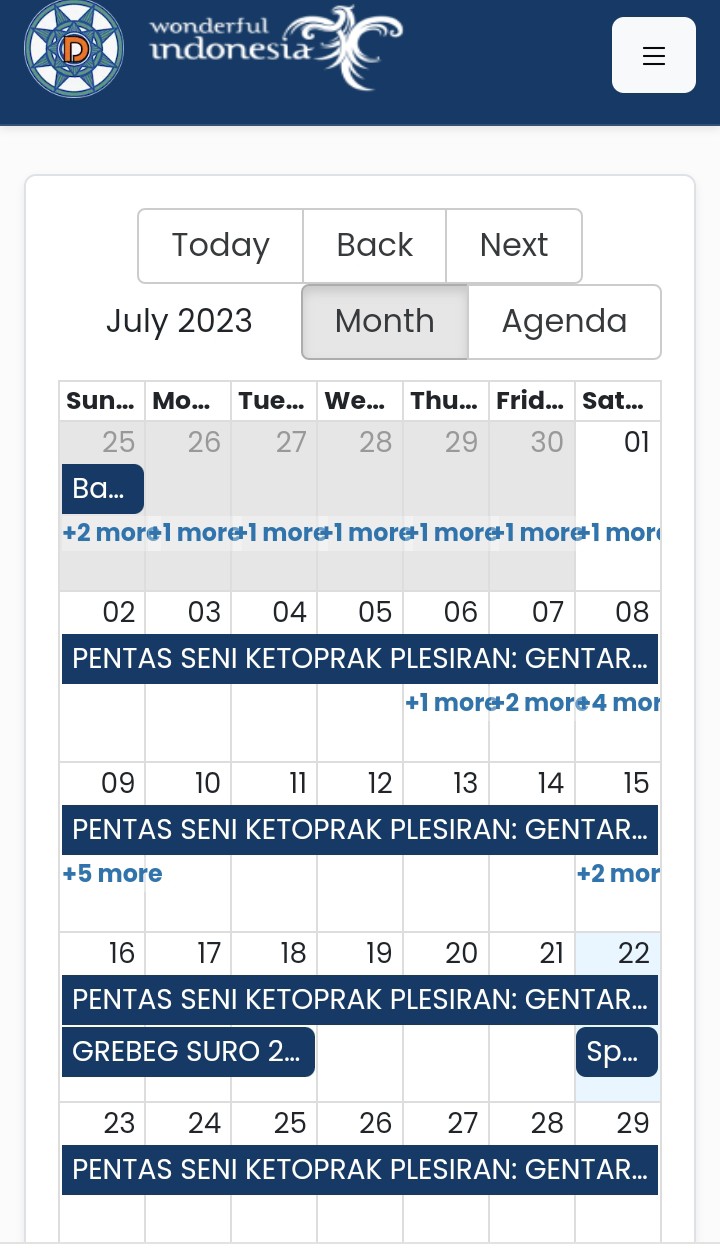Image resolution: width=720 pixels, height=1255 pixels.
Task: Open the Ba... event on the 25th
Action: (x=103, y=489)
